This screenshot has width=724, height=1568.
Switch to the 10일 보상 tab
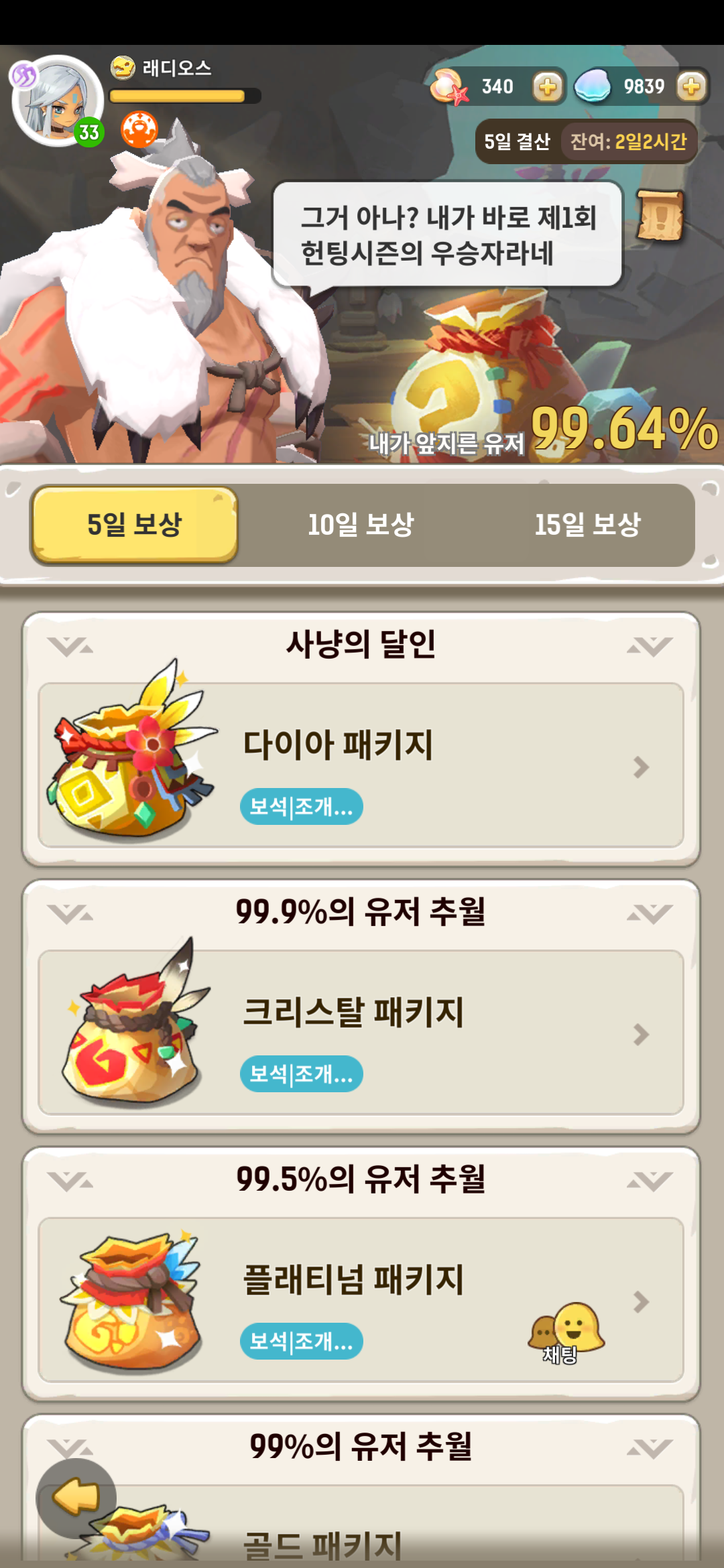[361, 525]
